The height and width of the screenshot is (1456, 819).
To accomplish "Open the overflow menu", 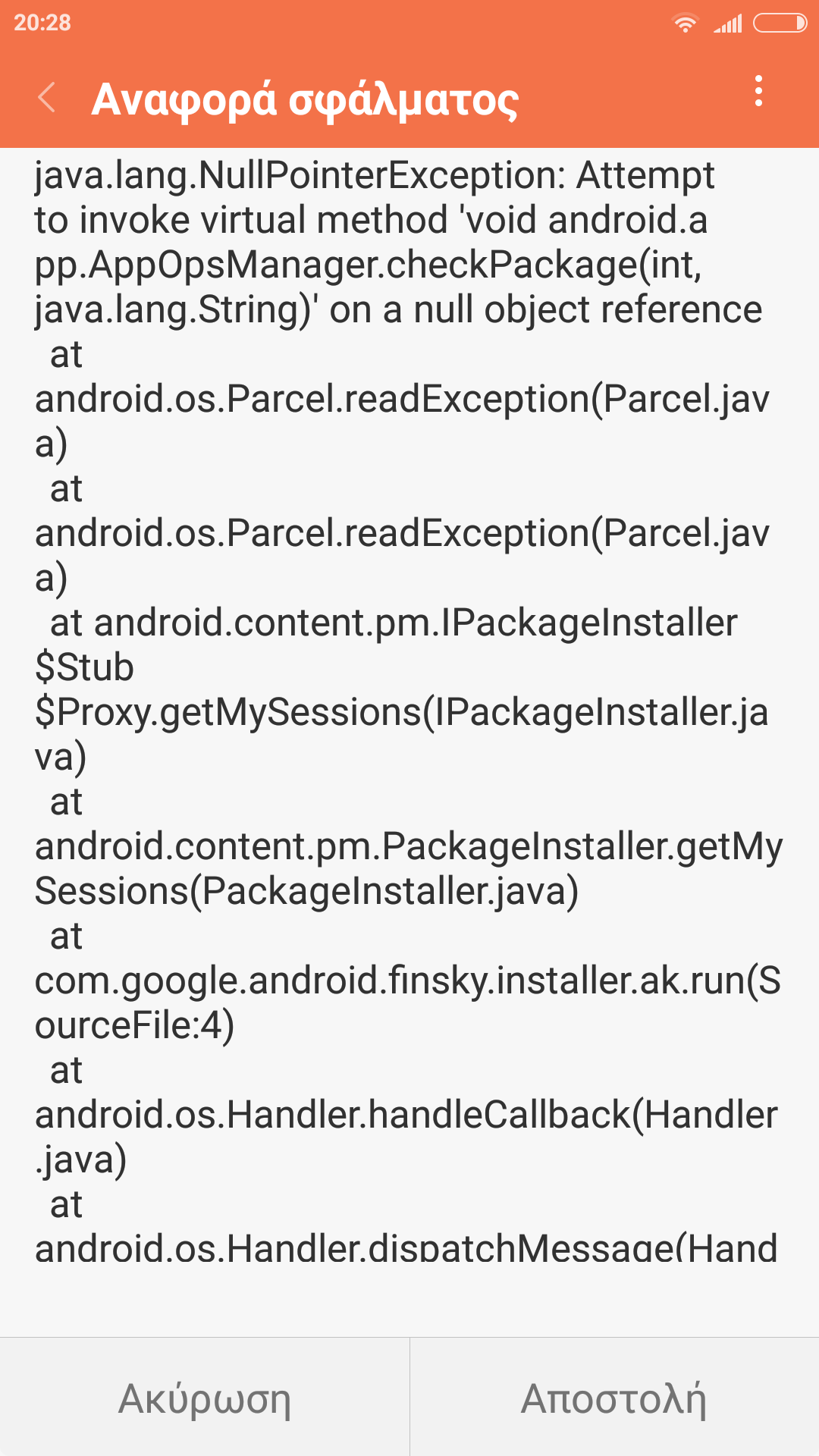I will point(758,92).
